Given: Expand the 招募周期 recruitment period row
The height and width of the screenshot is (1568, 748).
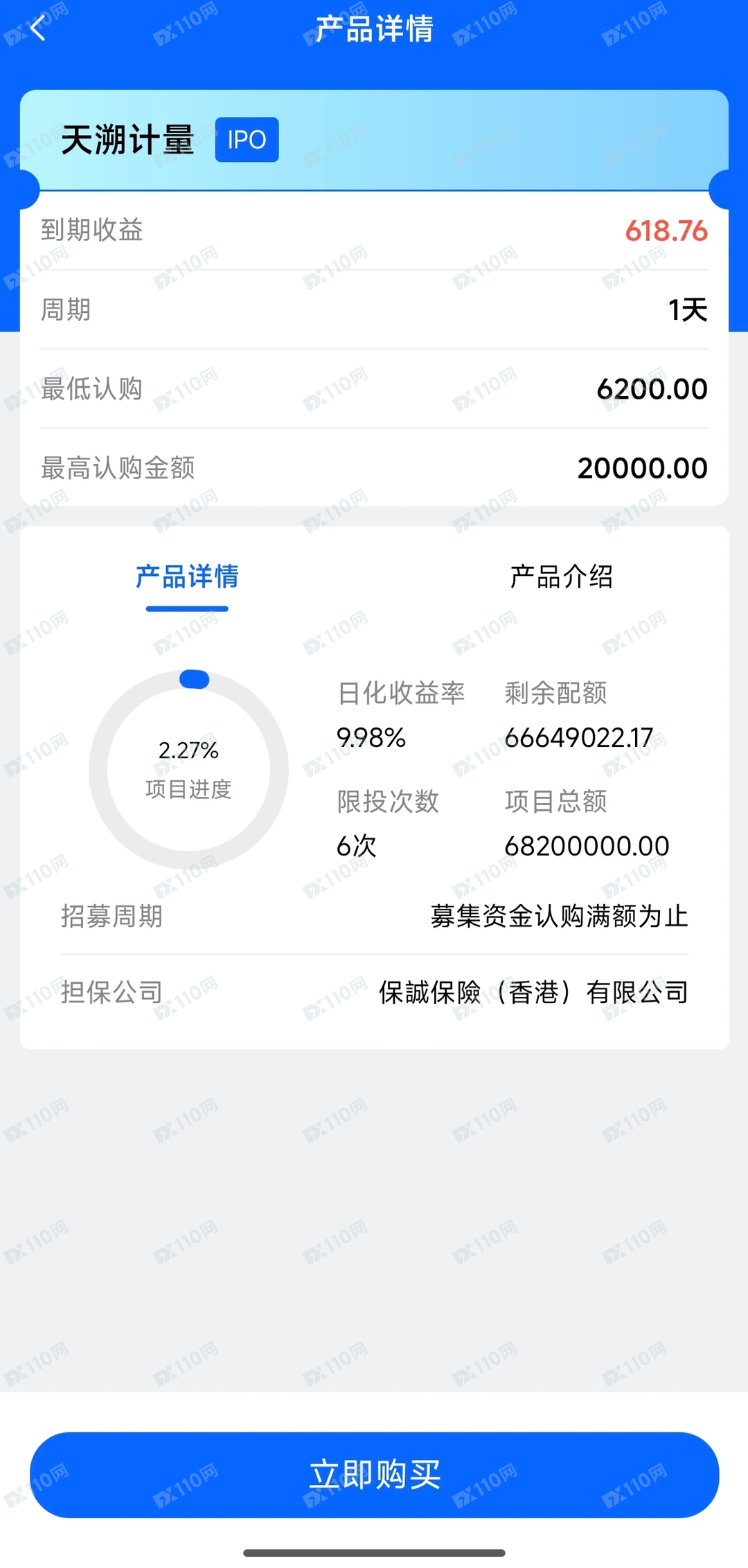Looking at the screenshot, I should click(x=374, y=916).
